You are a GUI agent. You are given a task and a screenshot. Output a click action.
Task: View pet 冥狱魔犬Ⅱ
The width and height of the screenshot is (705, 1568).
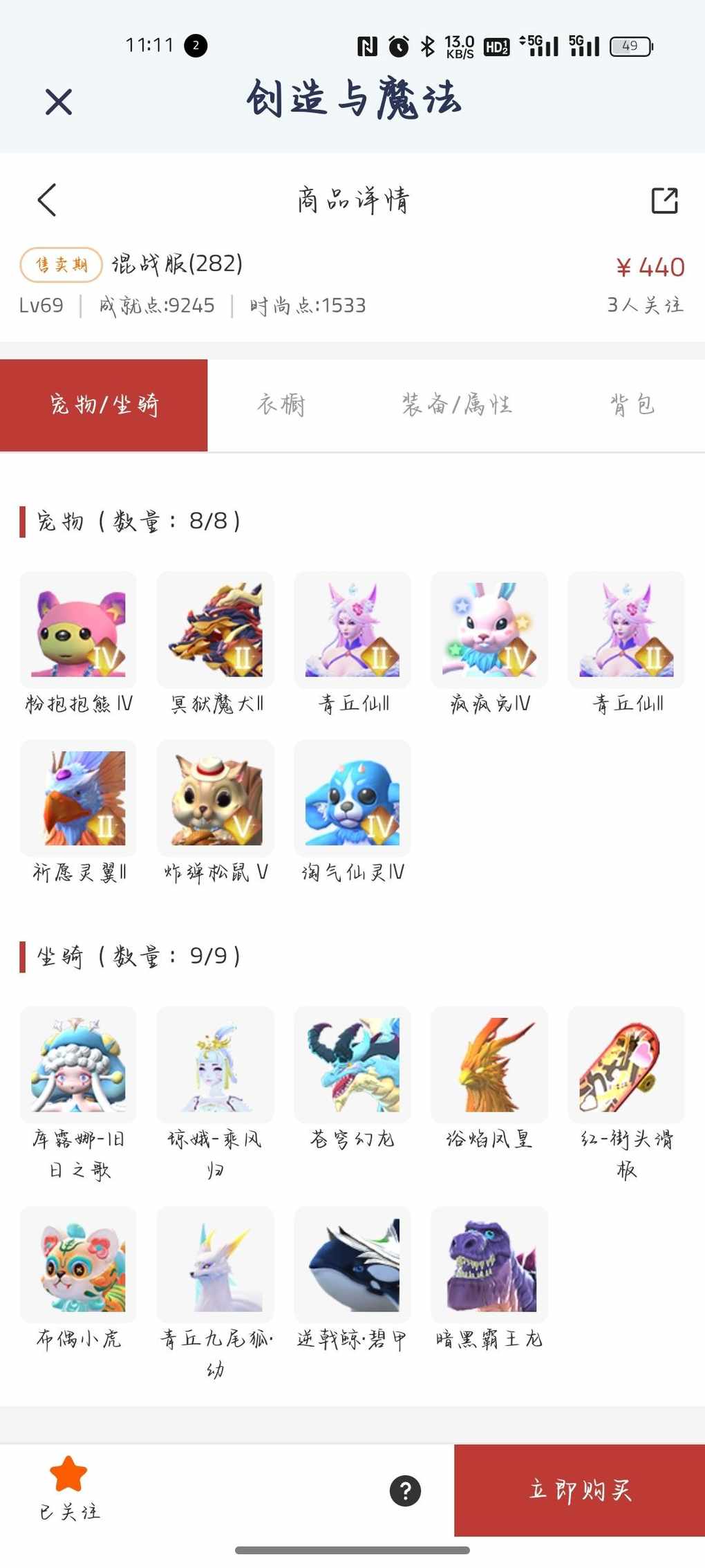(215, 629)
